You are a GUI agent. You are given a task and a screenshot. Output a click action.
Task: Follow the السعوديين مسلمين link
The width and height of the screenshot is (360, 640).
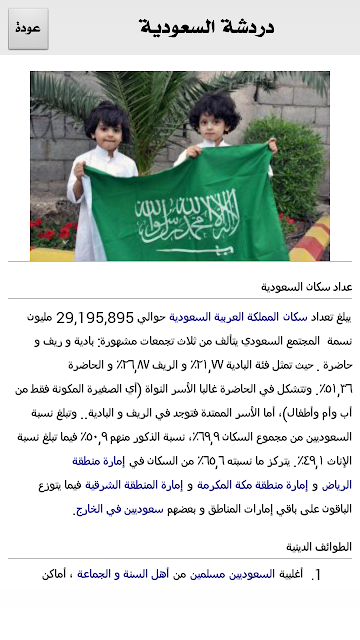coord(232,574)
